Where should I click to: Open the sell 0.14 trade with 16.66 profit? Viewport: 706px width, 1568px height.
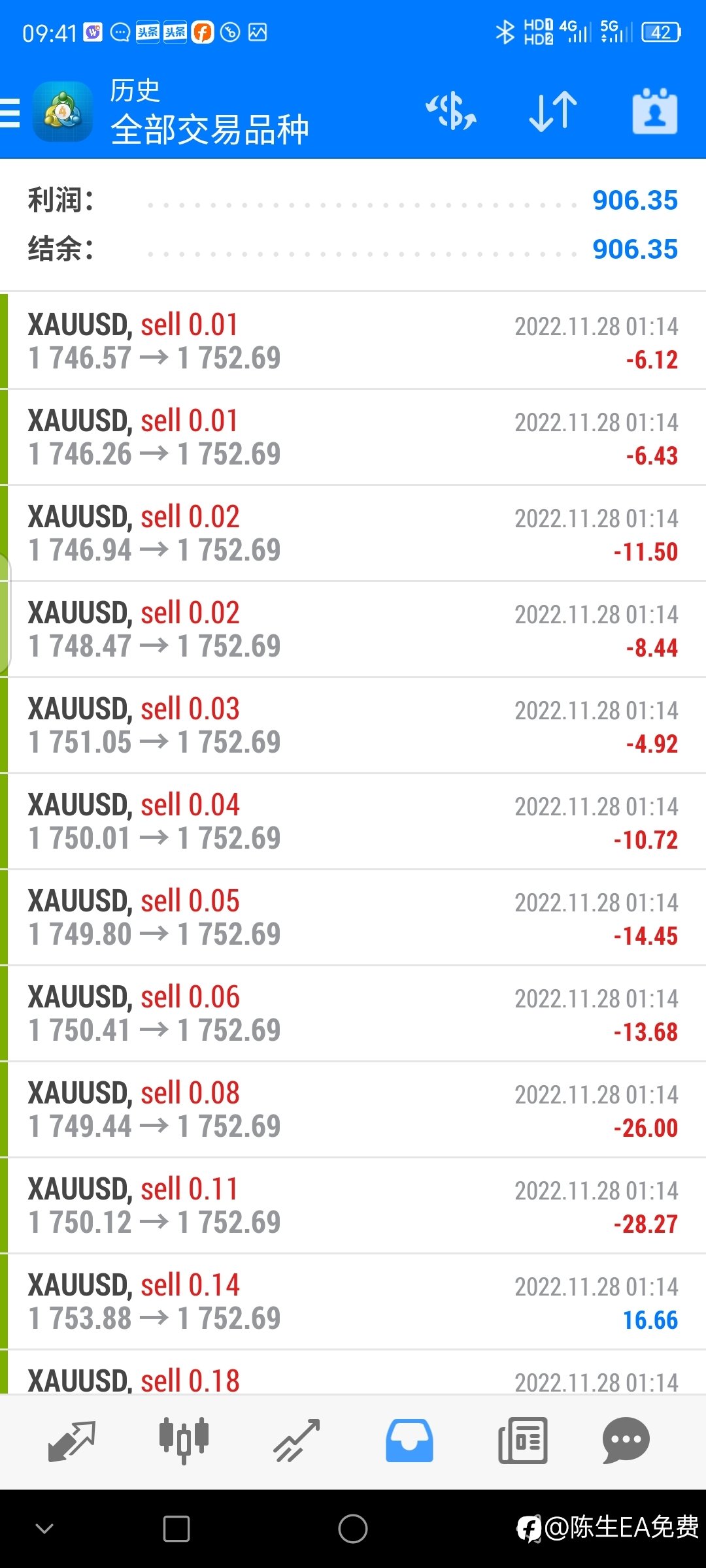tap(353, 1301)
